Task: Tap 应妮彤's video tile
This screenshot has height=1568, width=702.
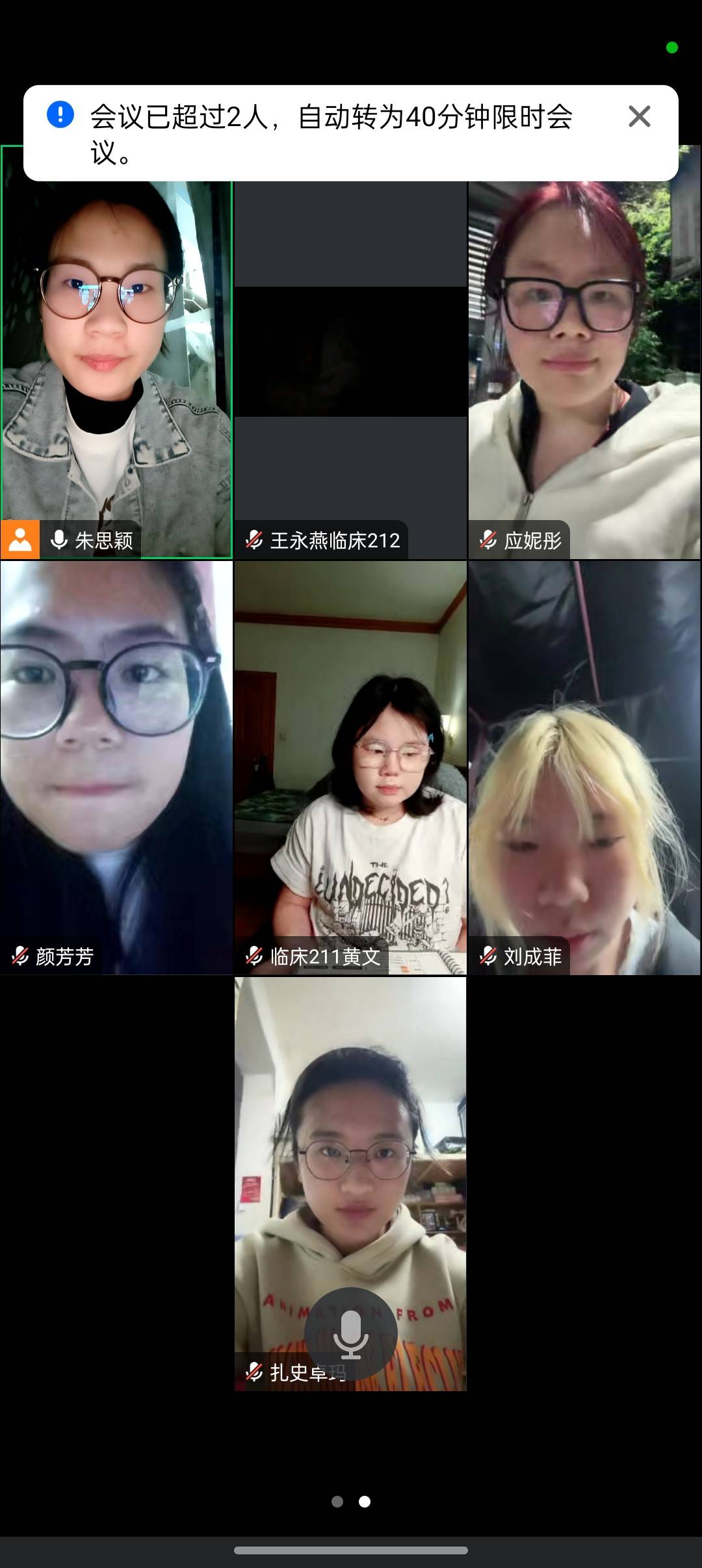Action: 584,364
